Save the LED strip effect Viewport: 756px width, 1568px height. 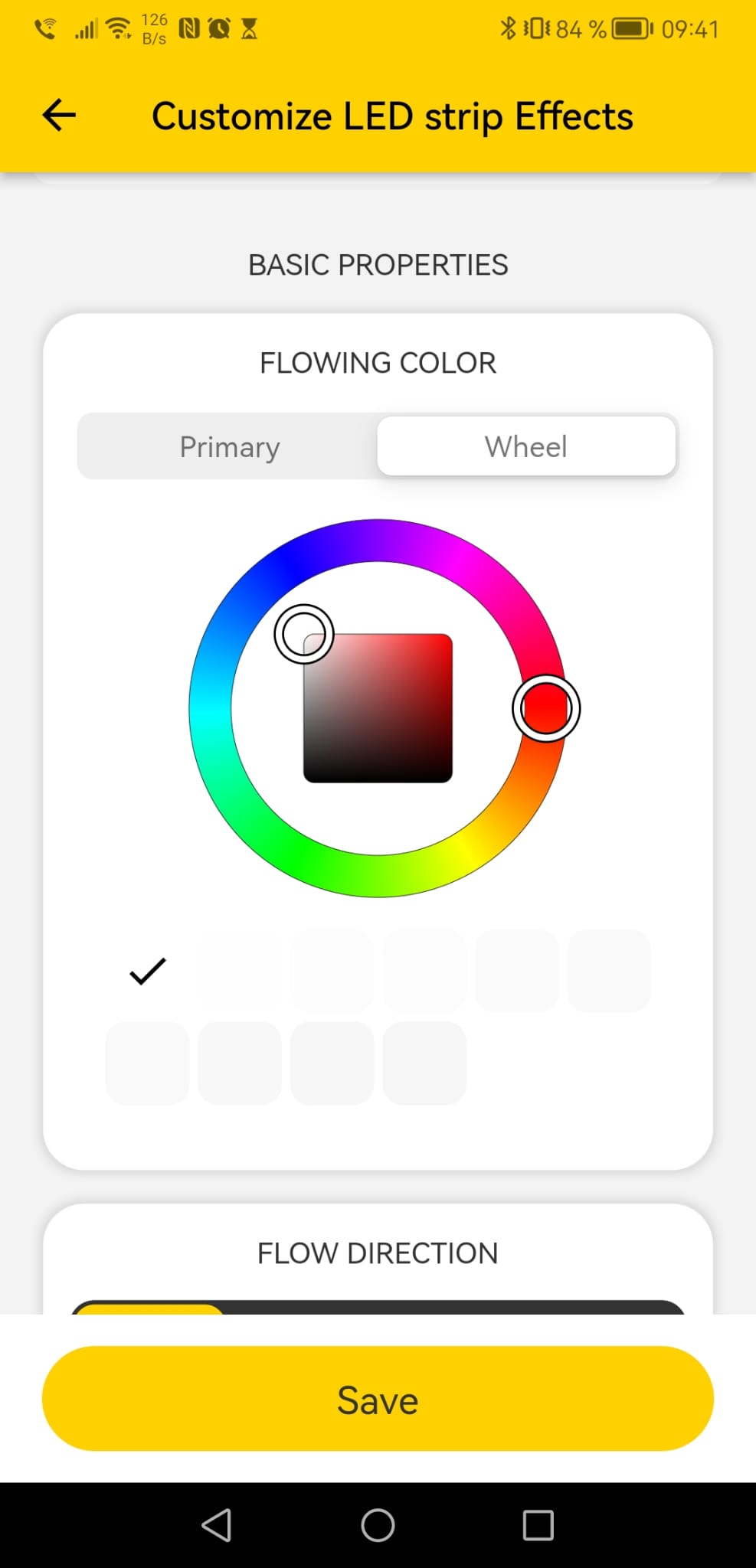[x=378, y=1399]
